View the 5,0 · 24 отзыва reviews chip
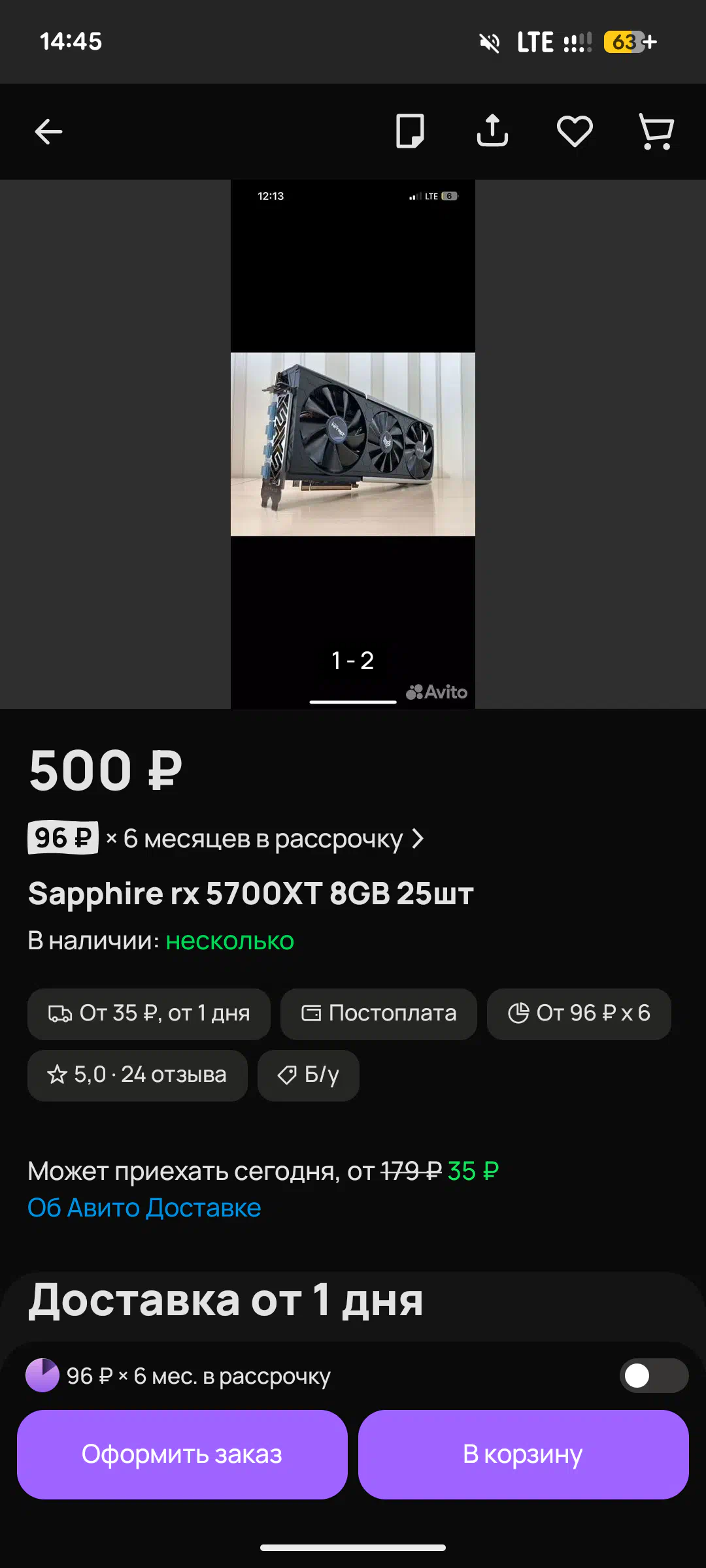 [137, 1075]
